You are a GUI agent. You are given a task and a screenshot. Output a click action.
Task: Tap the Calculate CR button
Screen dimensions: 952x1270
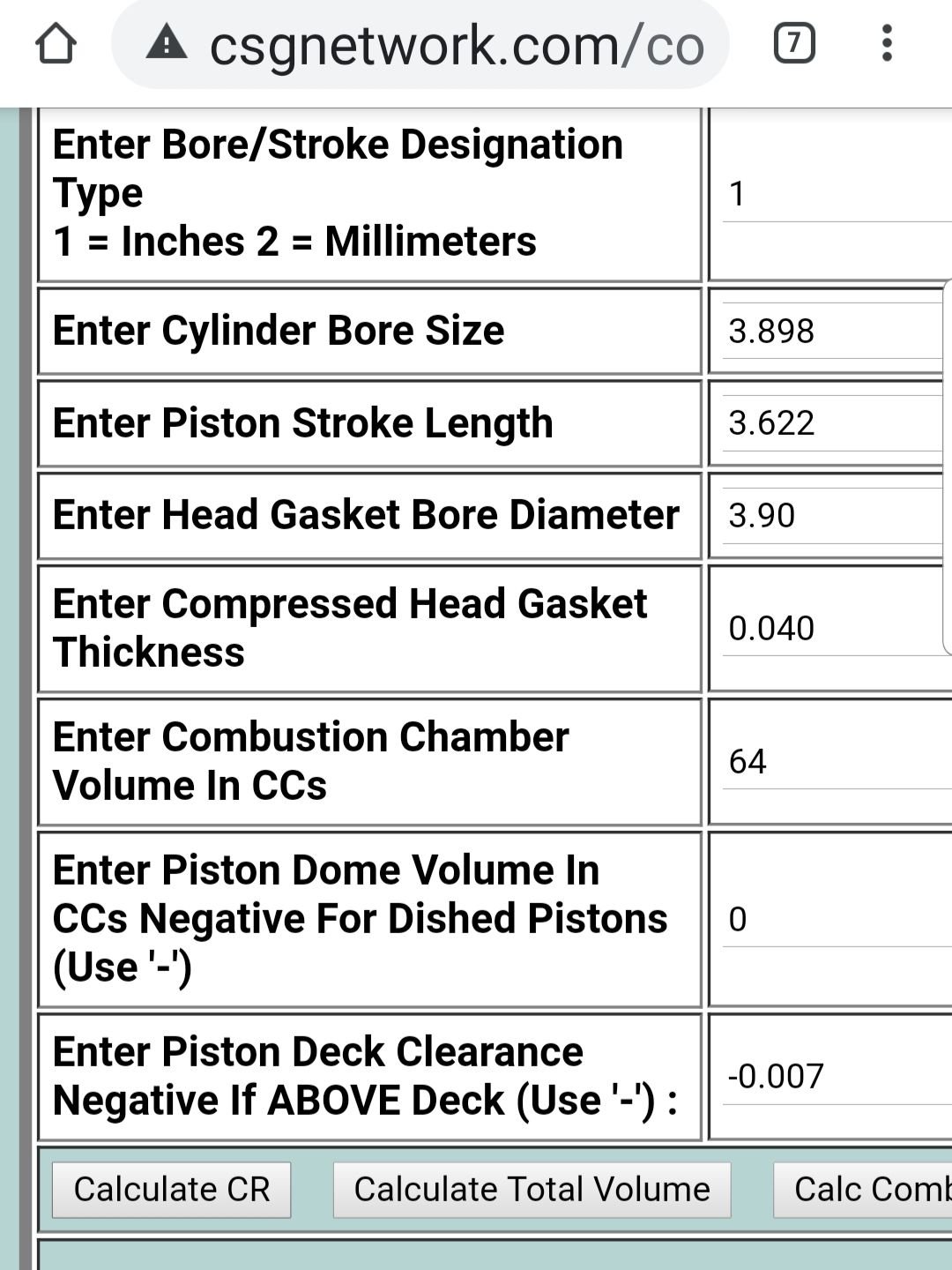click(172, 1190)
